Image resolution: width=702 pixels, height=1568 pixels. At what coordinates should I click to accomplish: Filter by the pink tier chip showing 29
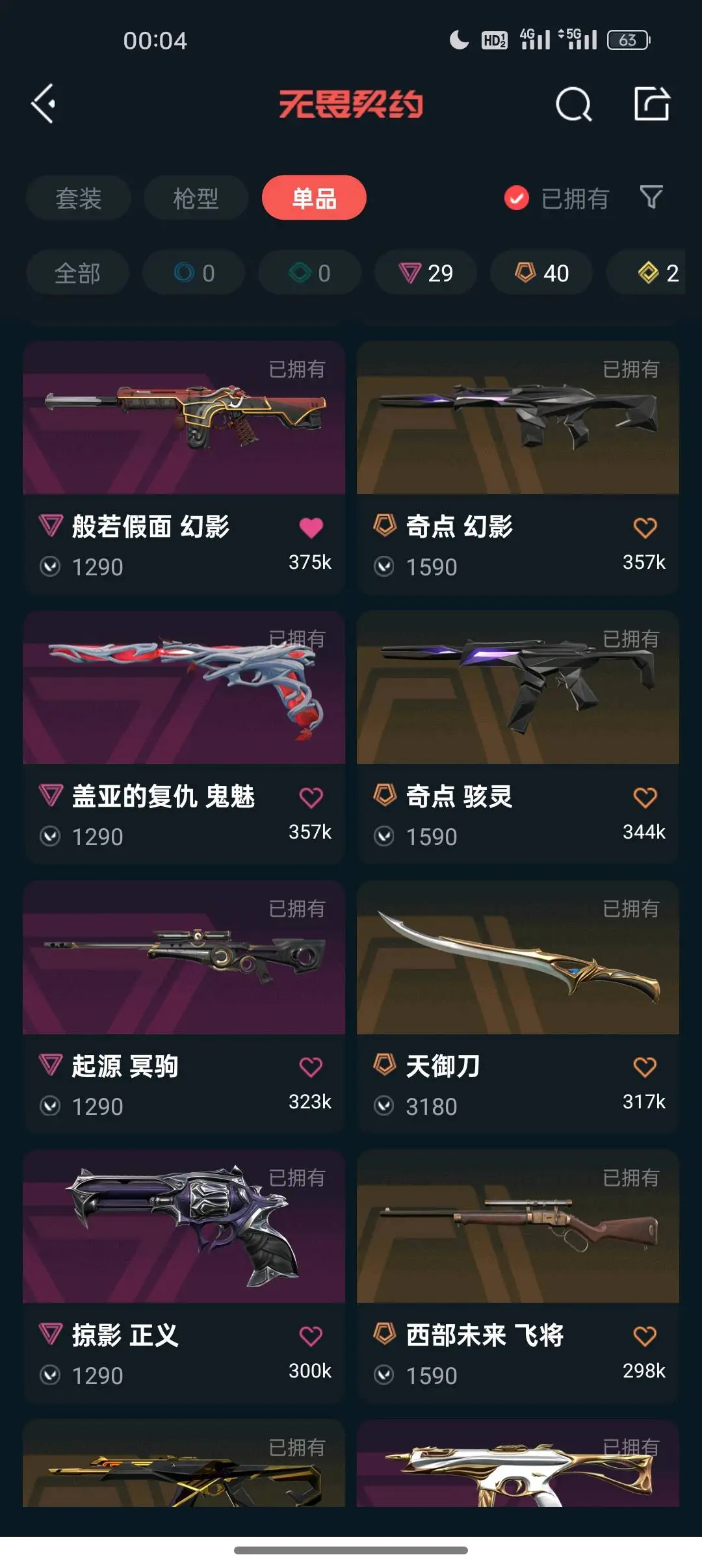click(426, 273)
